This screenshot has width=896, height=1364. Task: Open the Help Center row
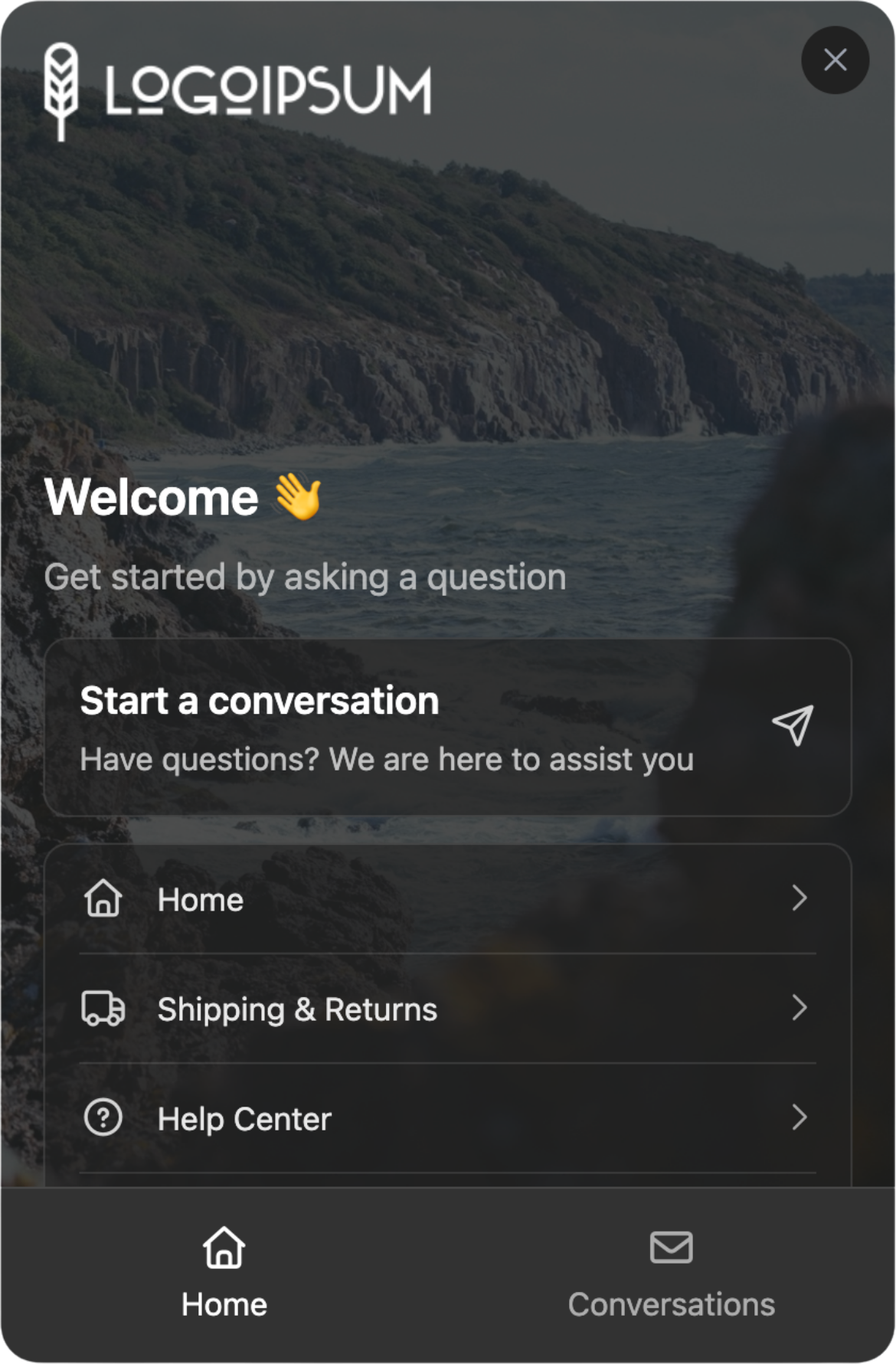pyautogui.click(x=447, y=1118)
